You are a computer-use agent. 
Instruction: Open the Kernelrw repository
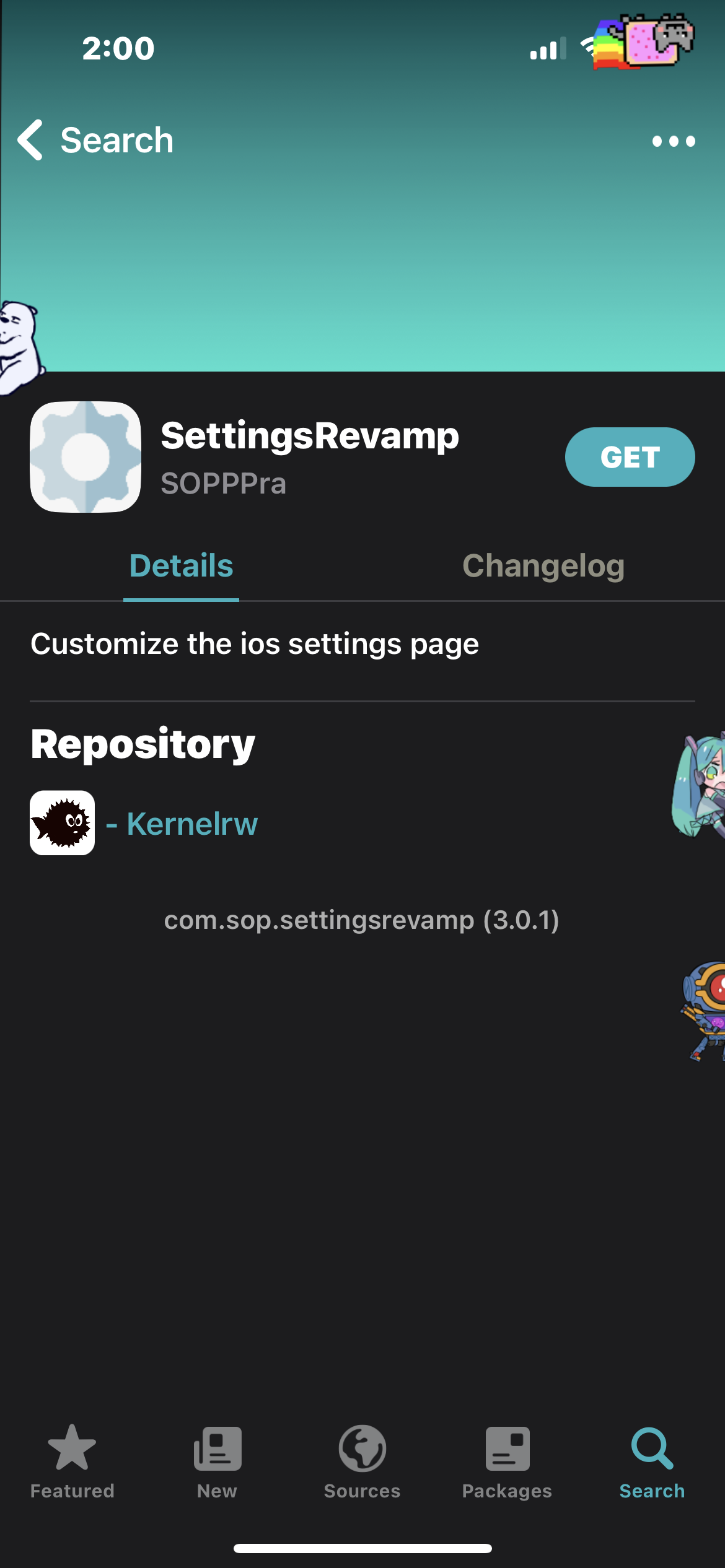coord(144,823)
